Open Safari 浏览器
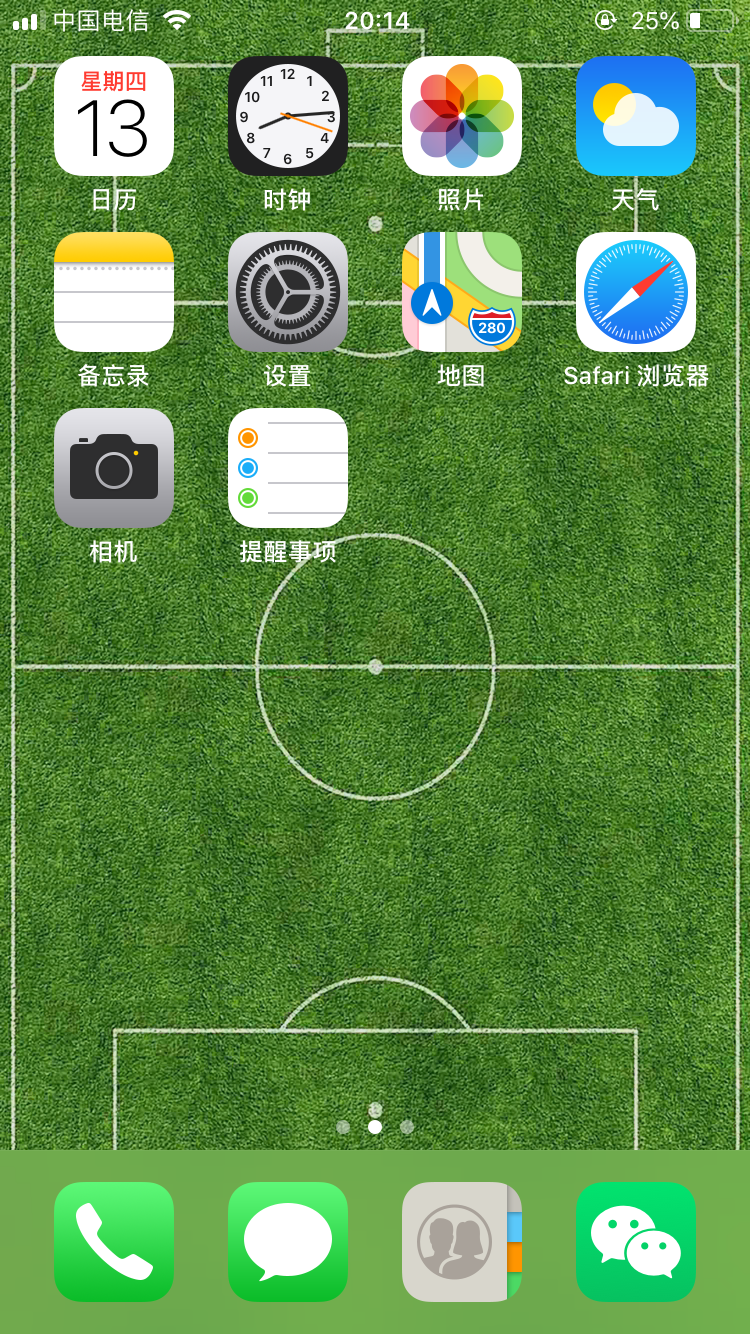The width and height of the screenshot is (750, 1334). pos(636,292)
